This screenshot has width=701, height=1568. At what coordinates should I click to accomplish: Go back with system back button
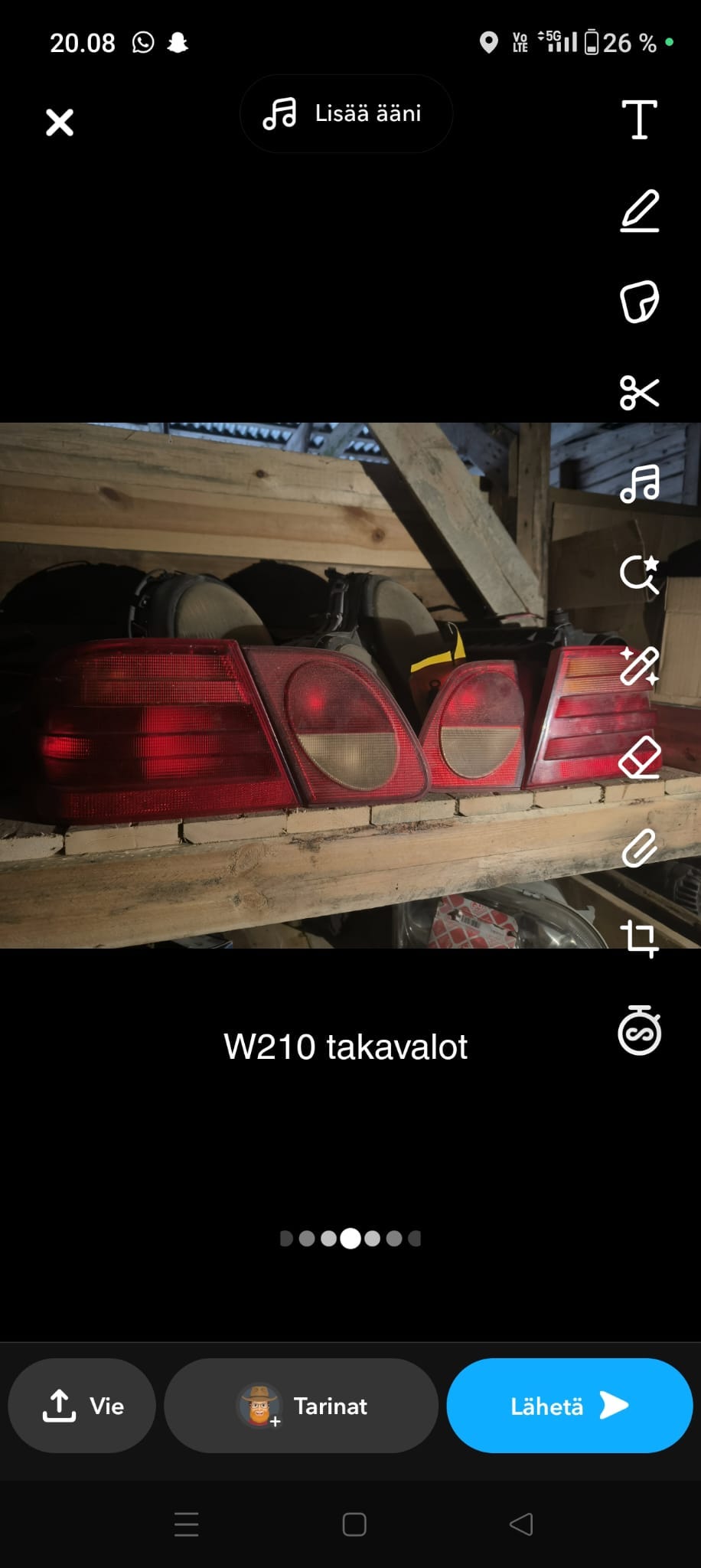pos(521,1524)
